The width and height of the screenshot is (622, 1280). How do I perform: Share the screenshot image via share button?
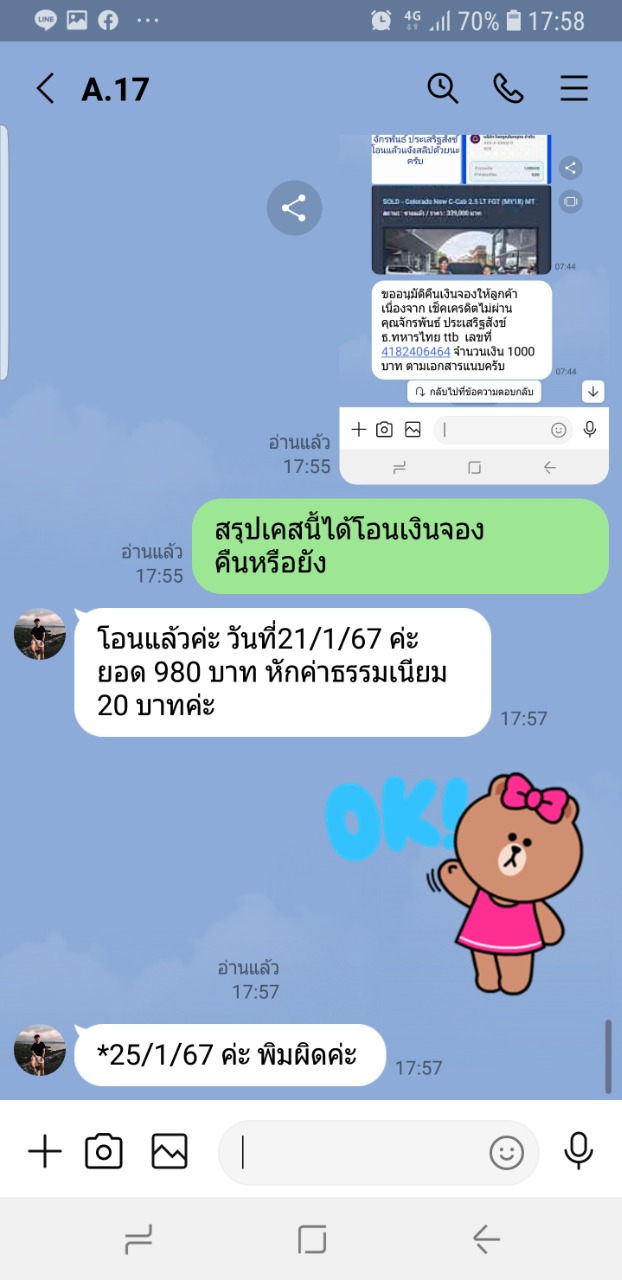[293, 208]
